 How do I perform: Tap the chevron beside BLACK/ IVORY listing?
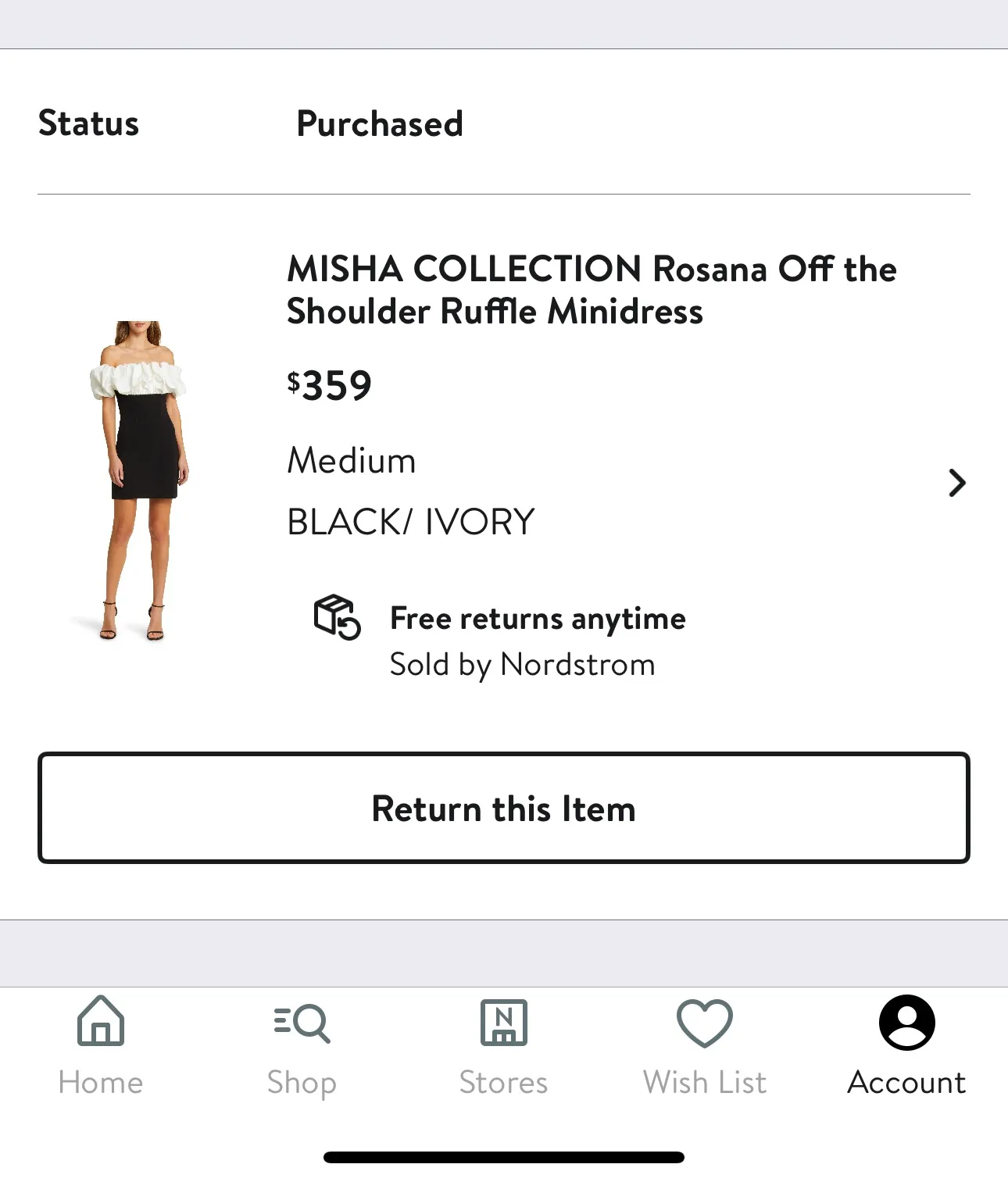(956, 483)
